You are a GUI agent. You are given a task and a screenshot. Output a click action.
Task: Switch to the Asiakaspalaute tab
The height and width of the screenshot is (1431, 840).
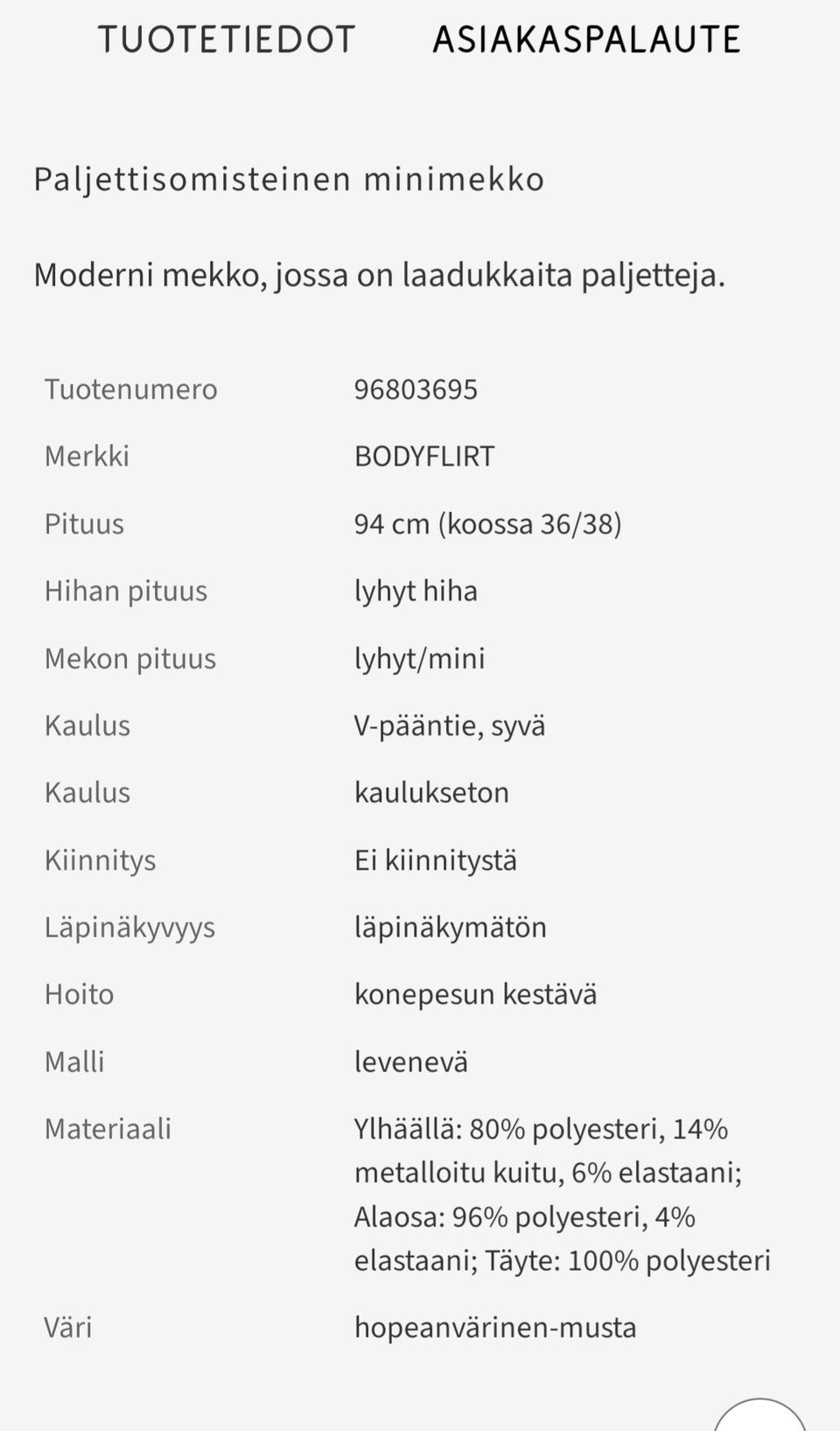[586, 40]
